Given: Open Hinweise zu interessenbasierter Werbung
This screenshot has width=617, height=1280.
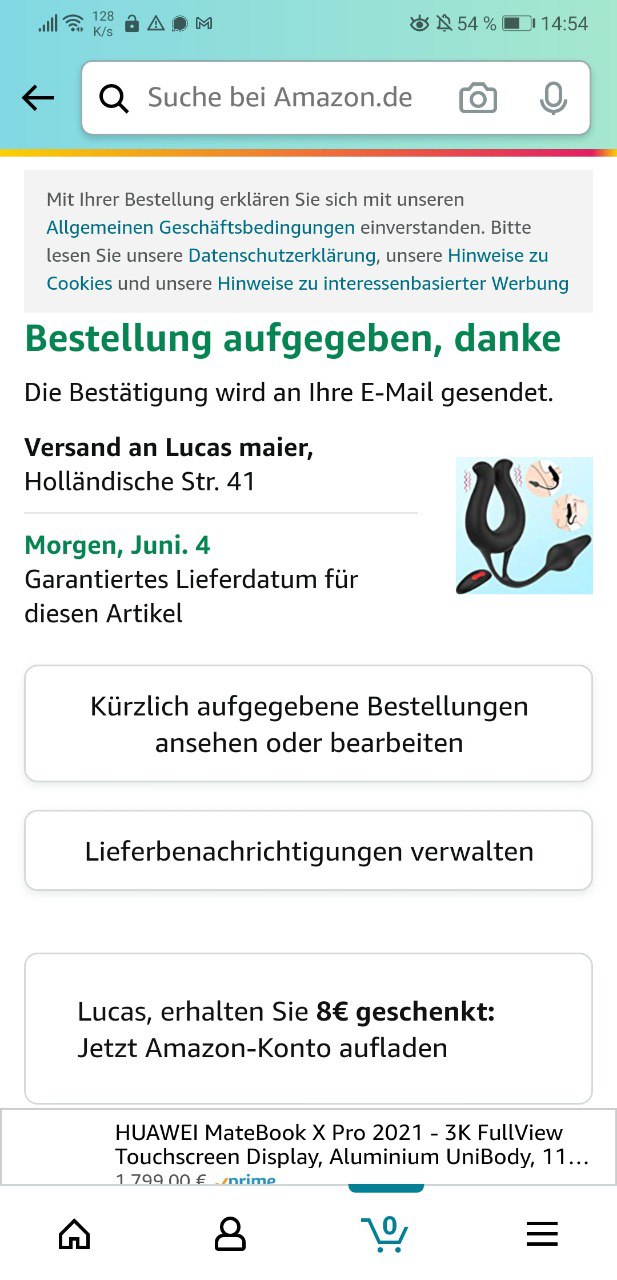Looking at the screenshot, I should [x=393, y=283].
